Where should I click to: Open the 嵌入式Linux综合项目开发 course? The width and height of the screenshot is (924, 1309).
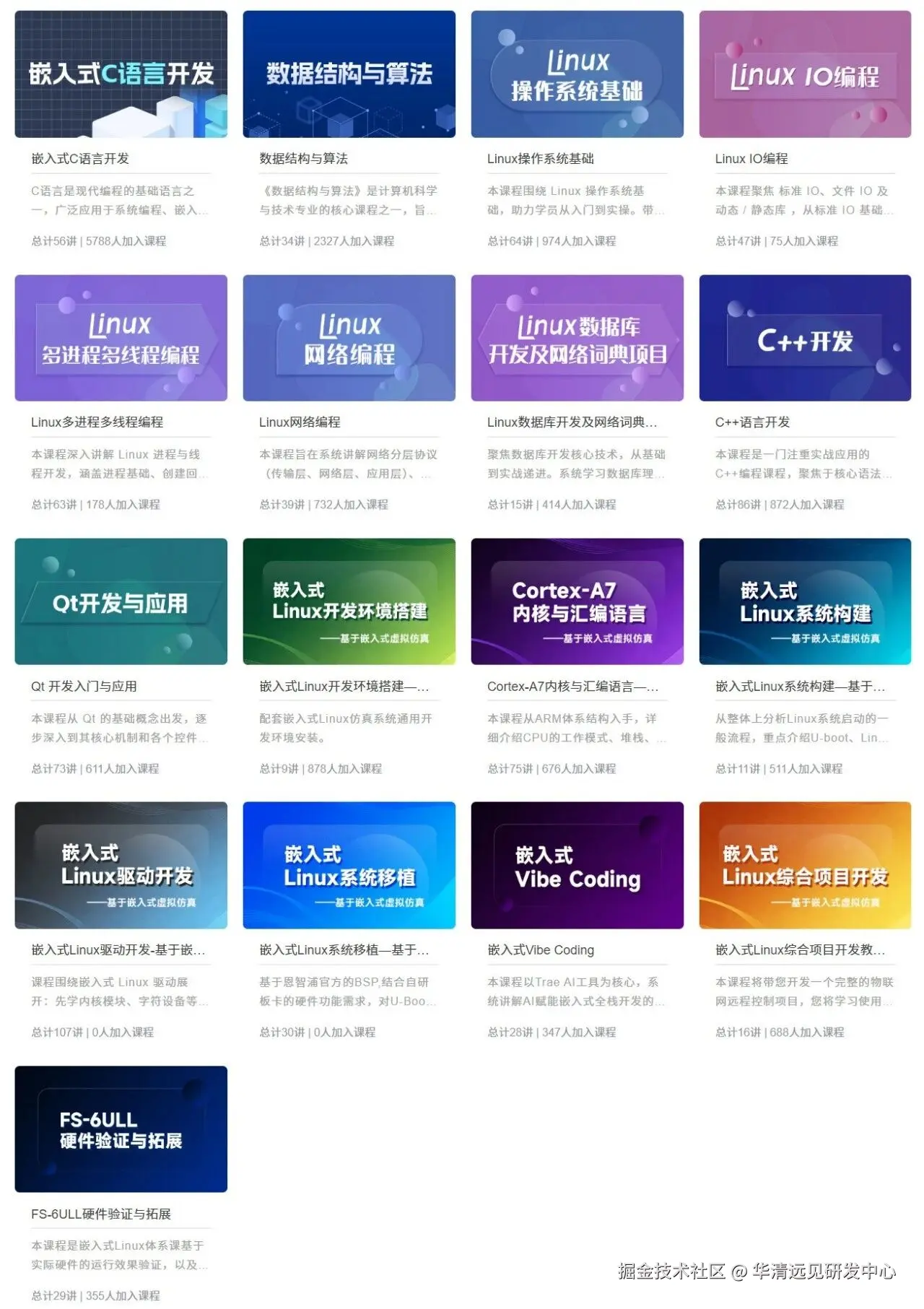tap(805, 865)
